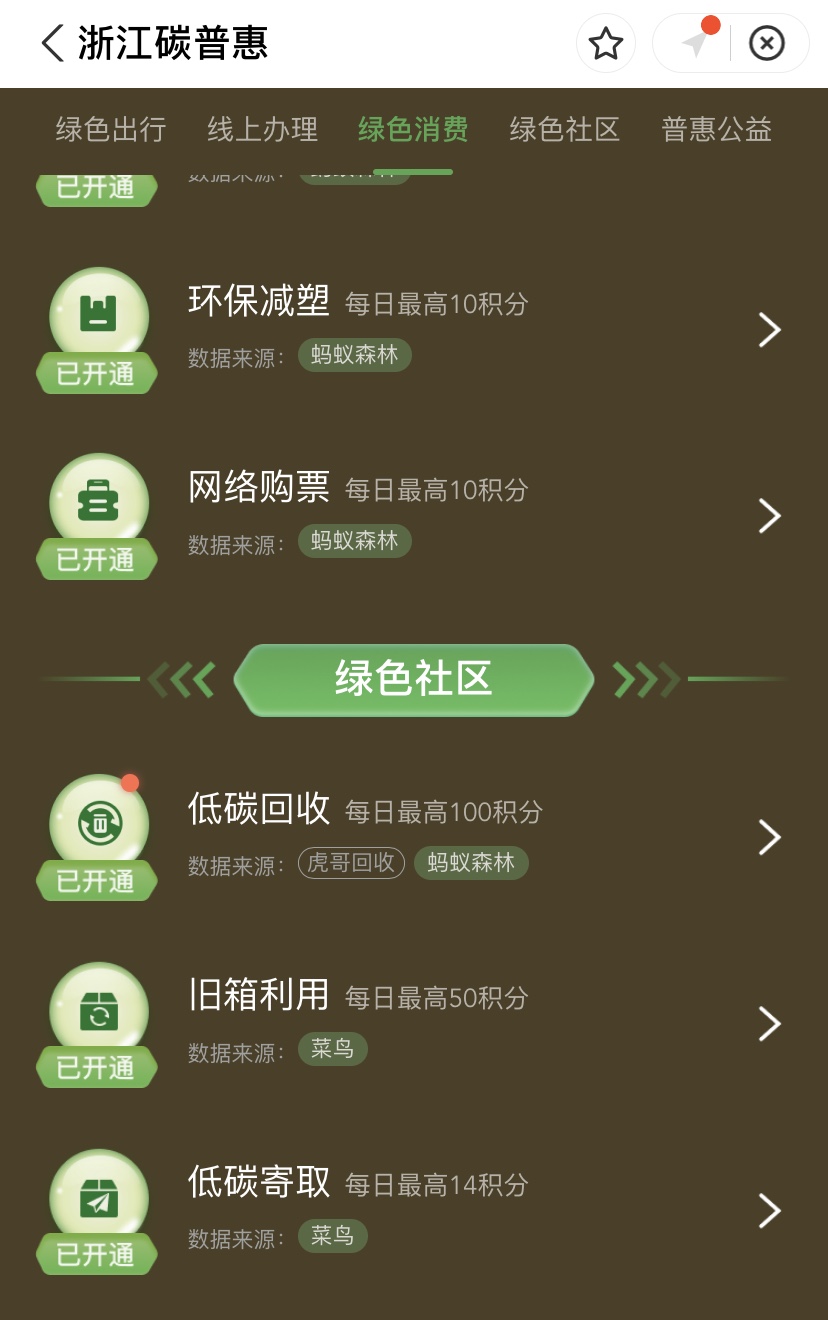Open the 普惠公益 tab
Image resolution: width=828 pixels, height=1320 pixels.
[x=716, y=129]
